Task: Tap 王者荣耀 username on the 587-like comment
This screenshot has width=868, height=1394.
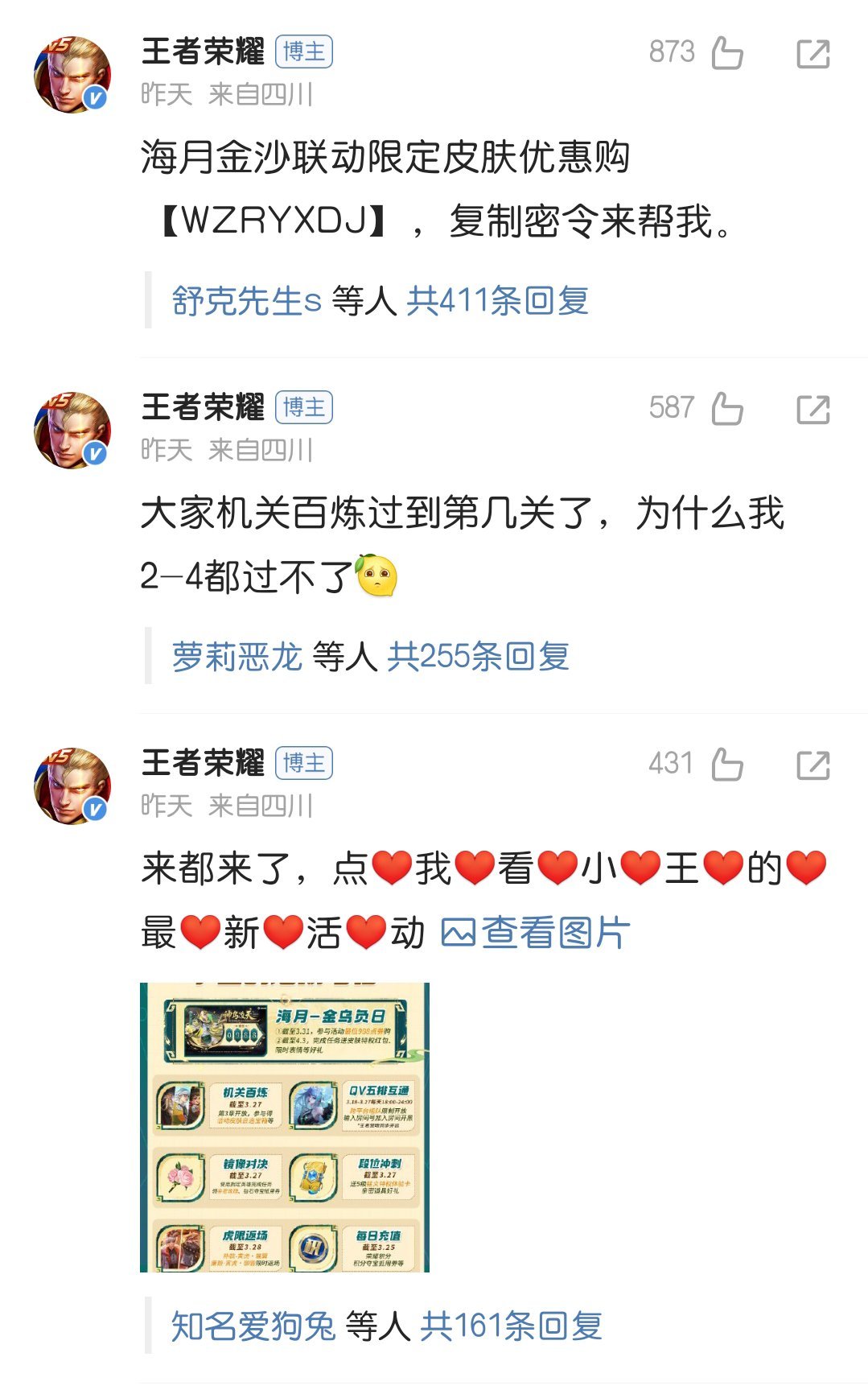Action: click(203, 407)
